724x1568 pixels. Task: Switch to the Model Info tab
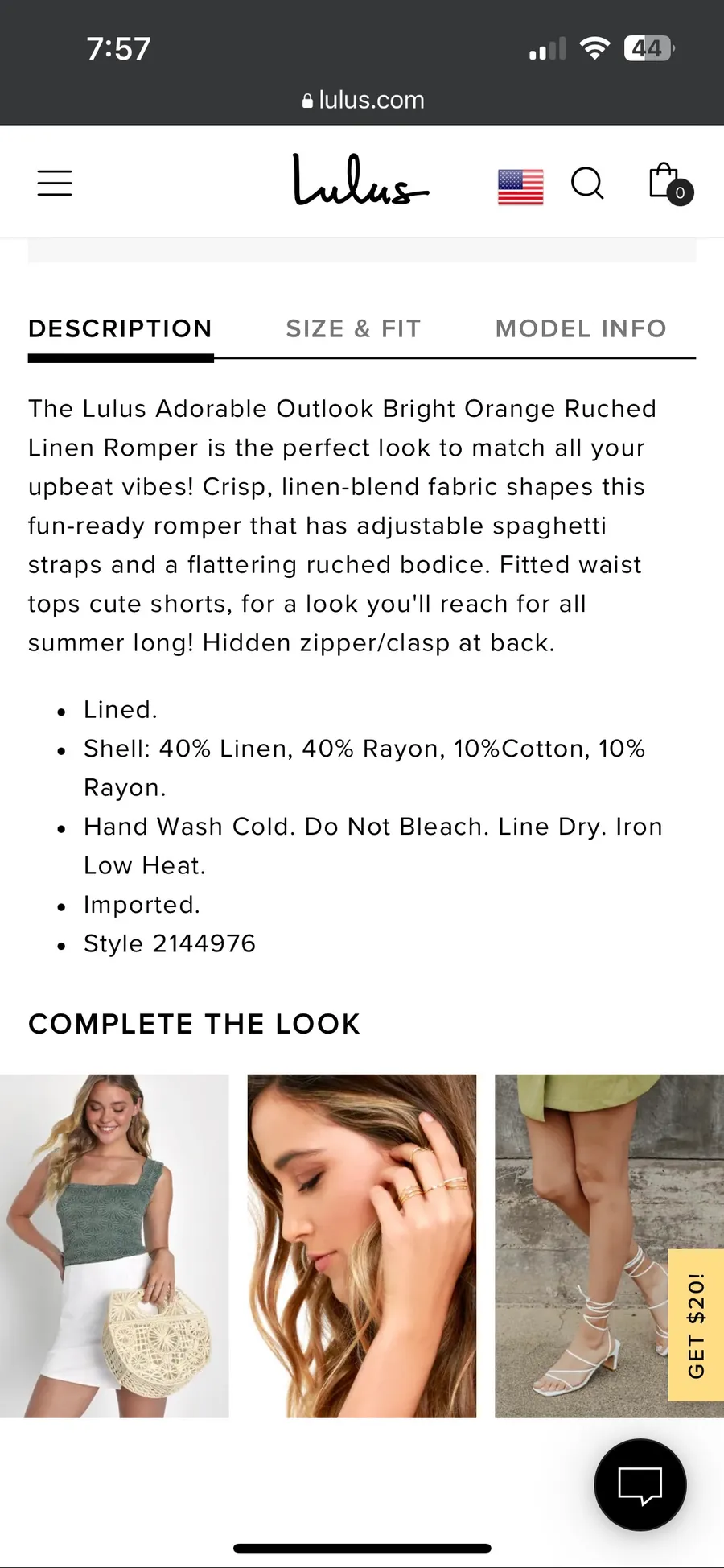coord(581,328)
